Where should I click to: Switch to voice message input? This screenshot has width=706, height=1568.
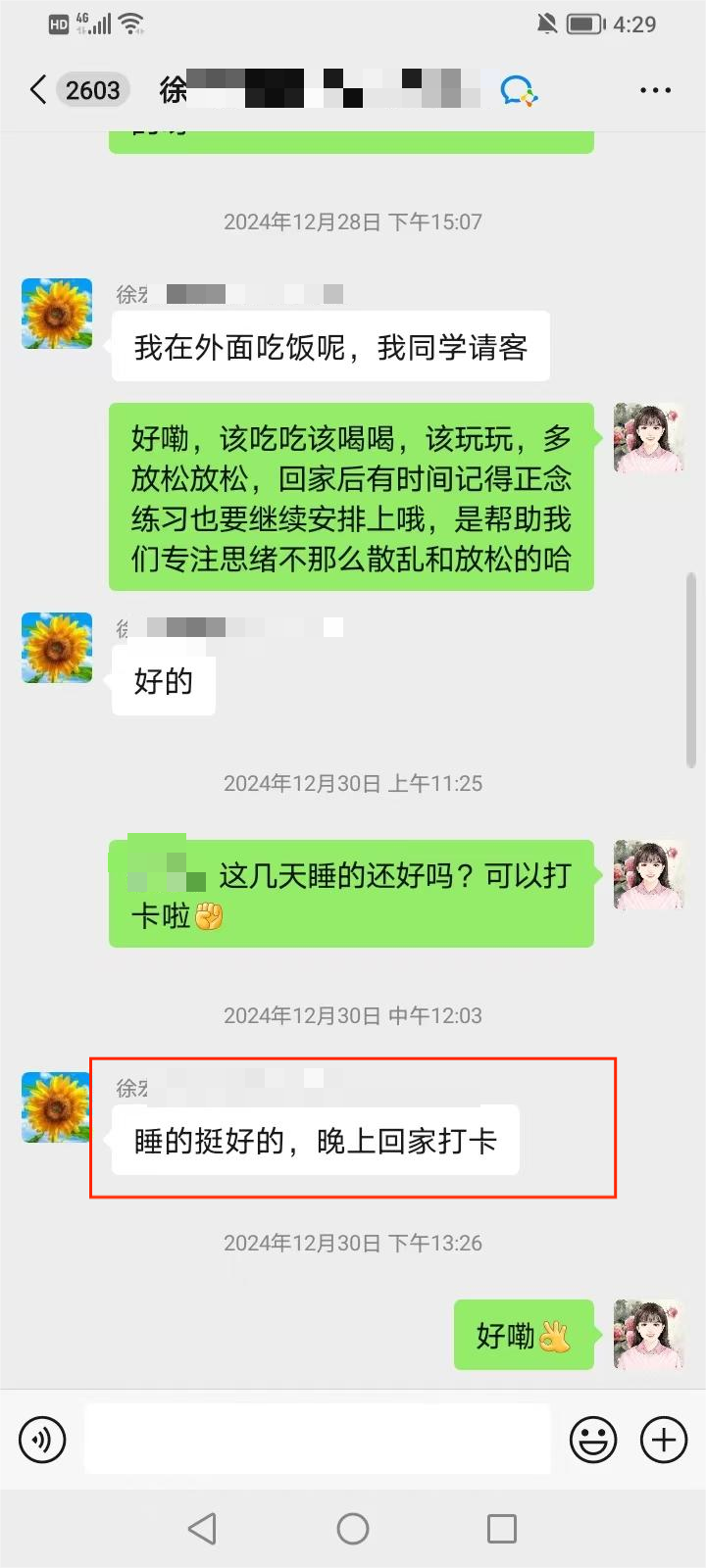(x=42, y=1440)
